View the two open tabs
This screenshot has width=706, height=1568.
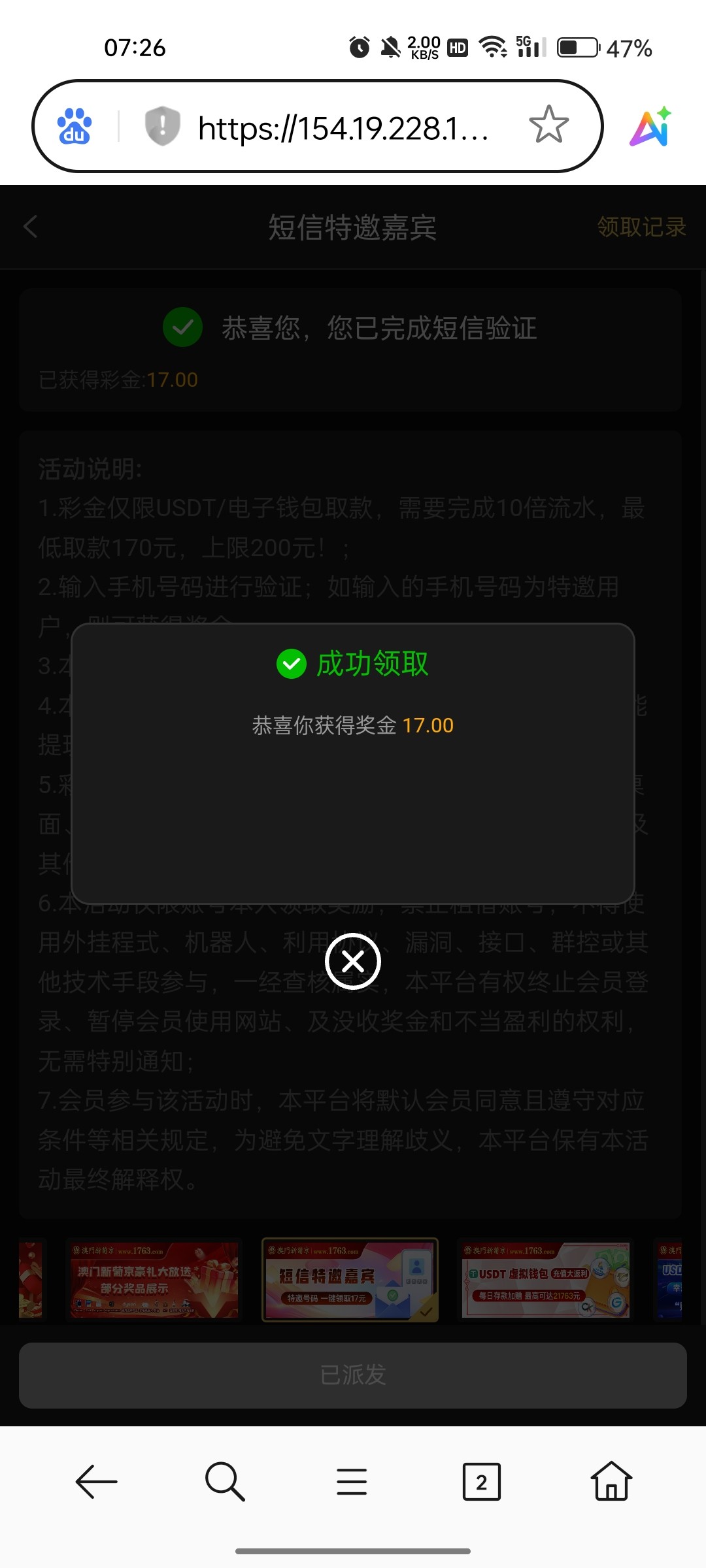(x=482, y=1482)
